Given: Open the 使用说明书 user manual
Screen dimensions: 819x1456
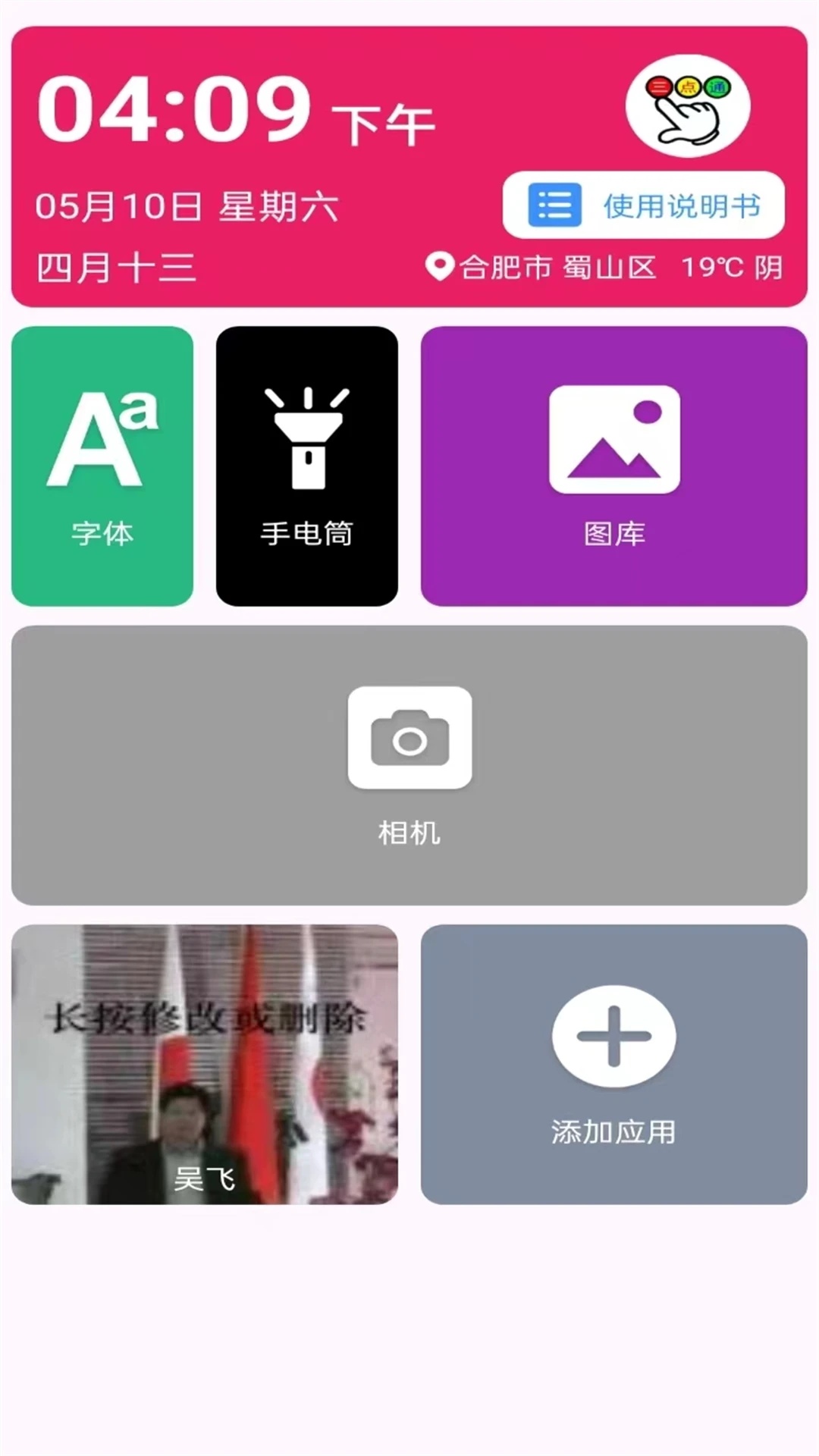Looking at the screenshot, I should coord(643,206).
